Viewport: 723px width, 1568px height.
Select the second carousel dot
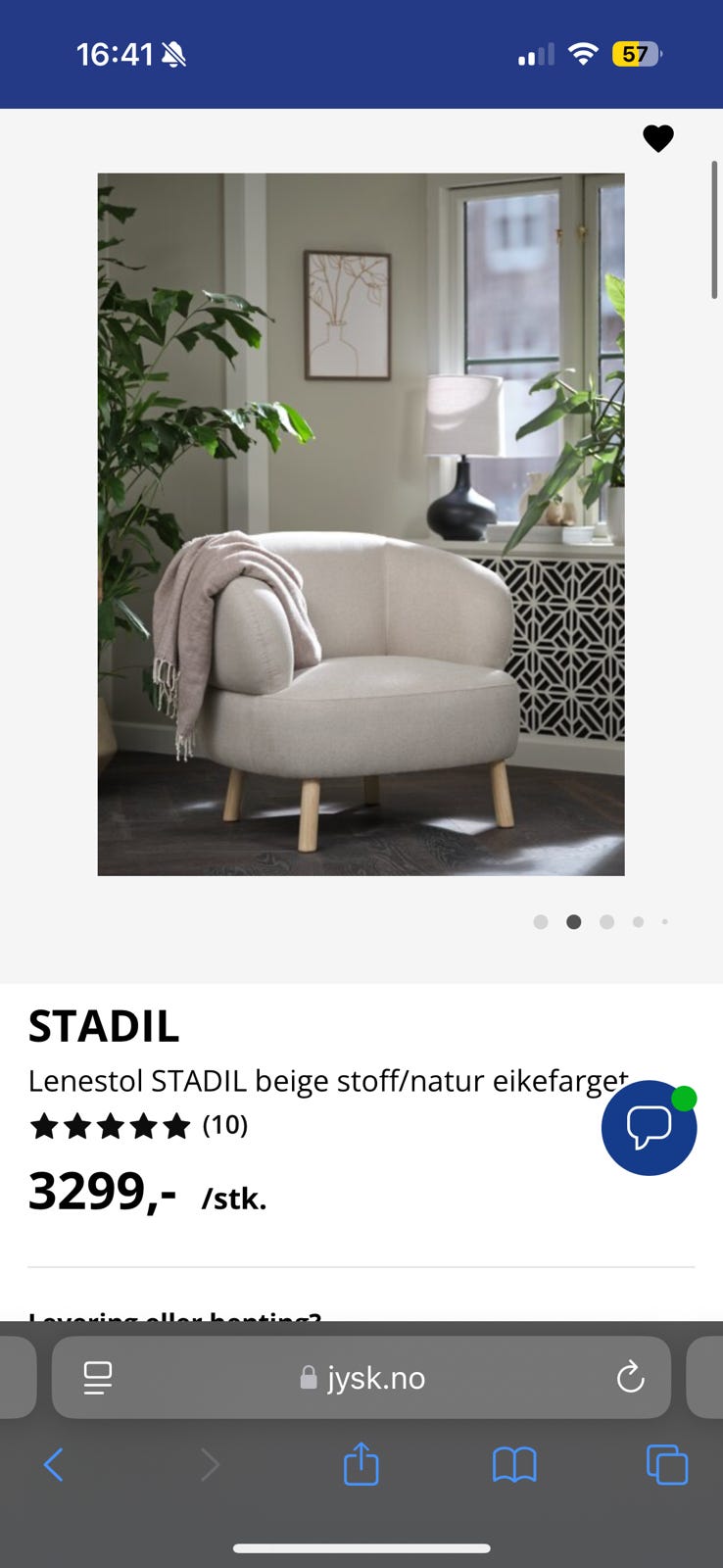(x=573, y=921)
